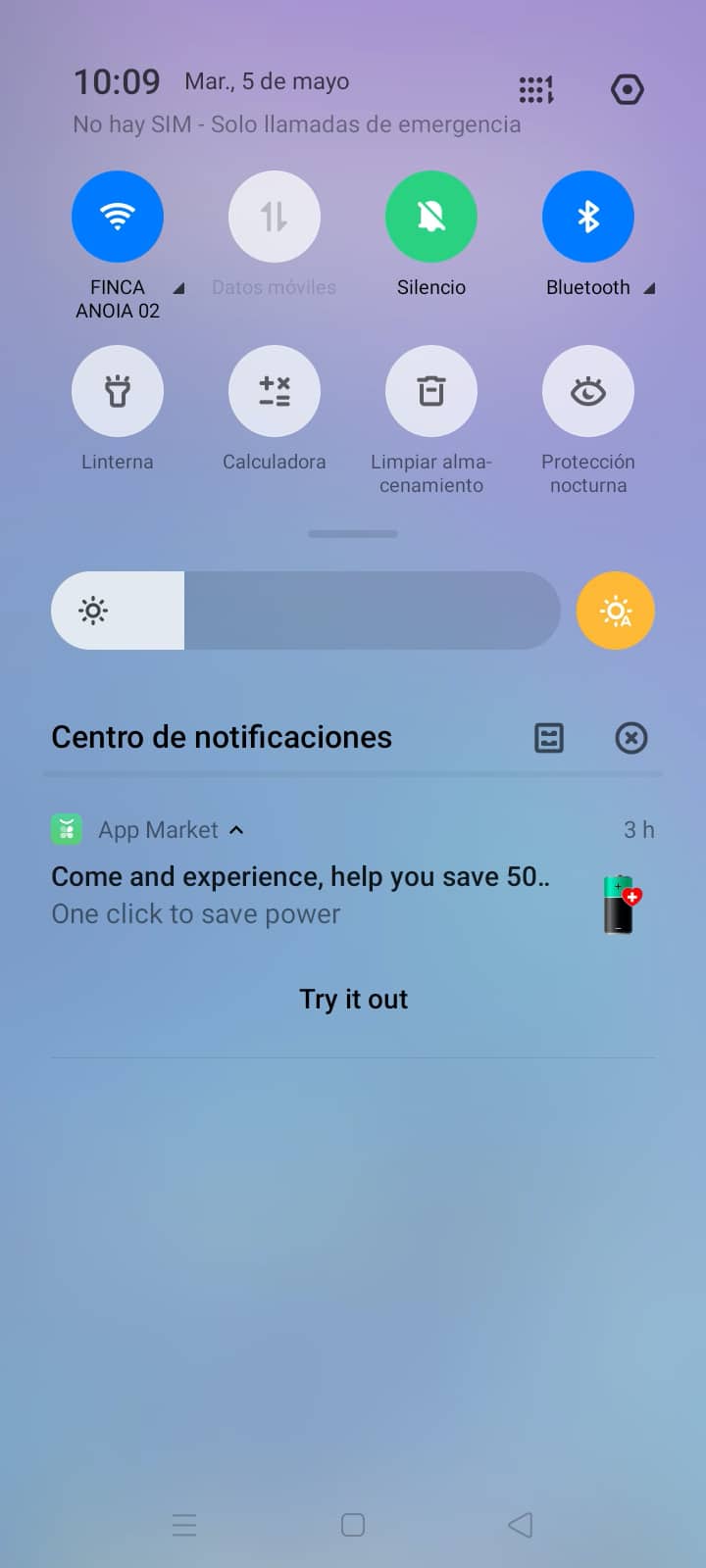Clear all notifications
Screen dimensions: 706x1568
click(630, 738)
